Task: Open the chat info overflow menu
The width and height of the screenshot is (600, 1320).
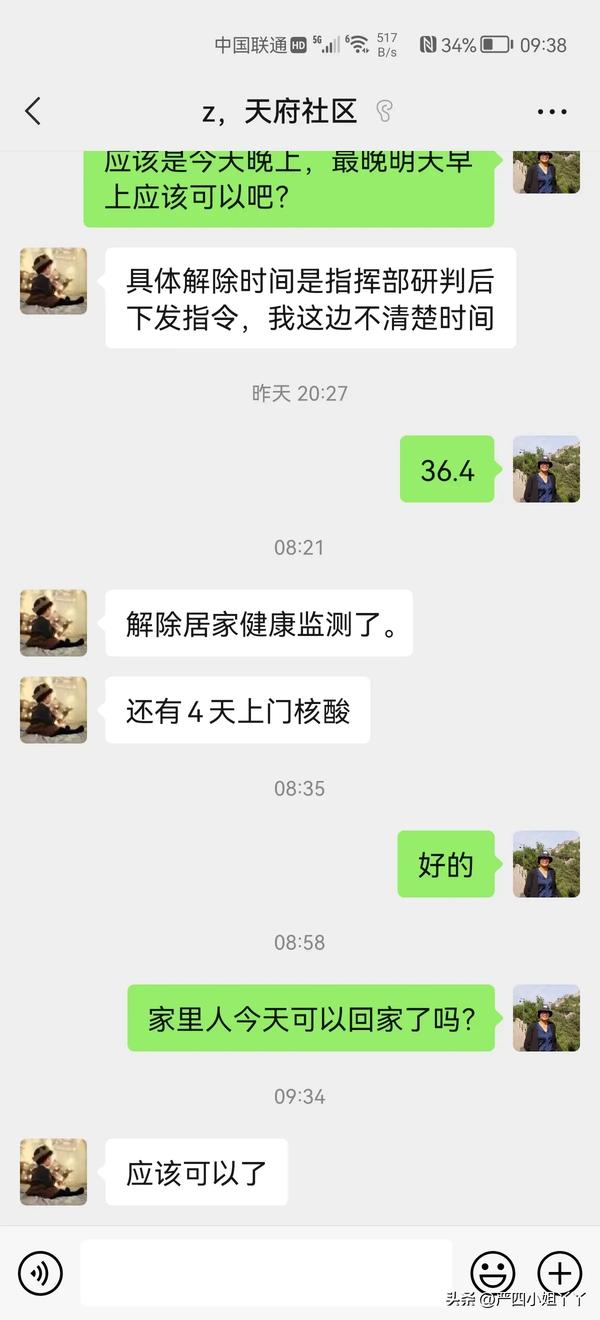Action: tap(552, 112)
